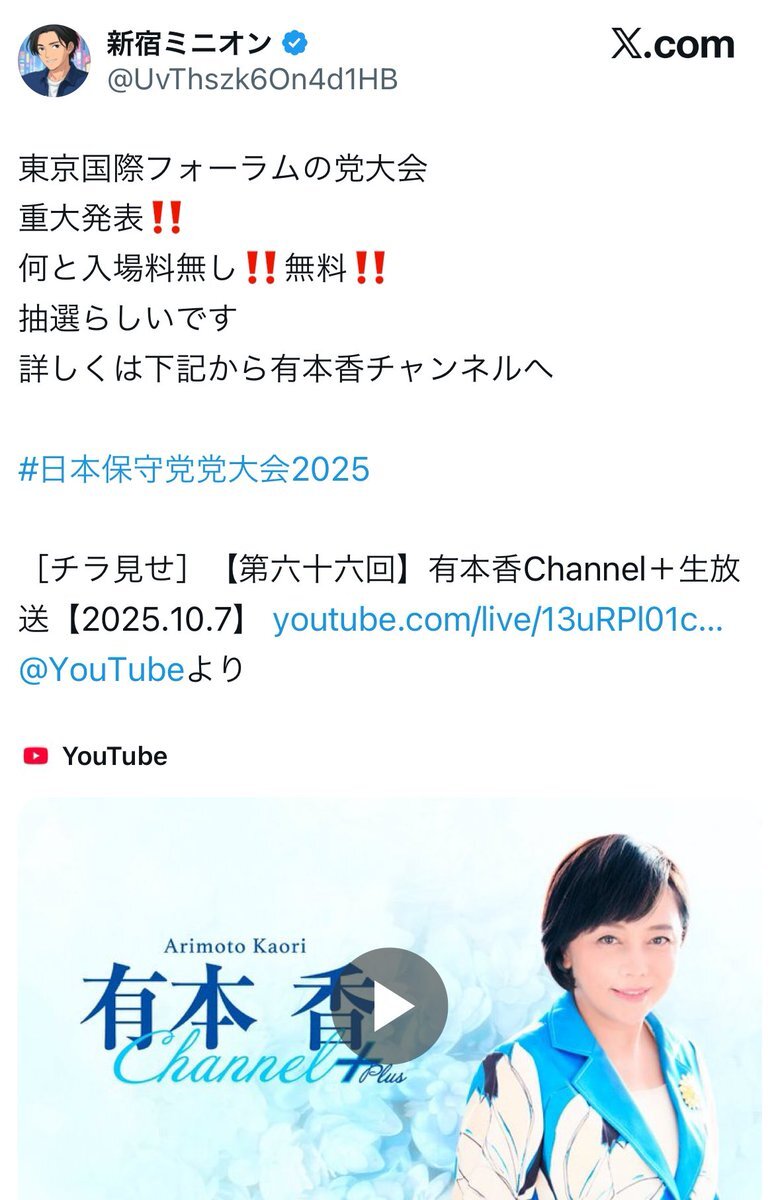The height and width of the screenshot is (1200, 780).
Task: Open the @YouTube mention
Action: [x=101, y=670]
